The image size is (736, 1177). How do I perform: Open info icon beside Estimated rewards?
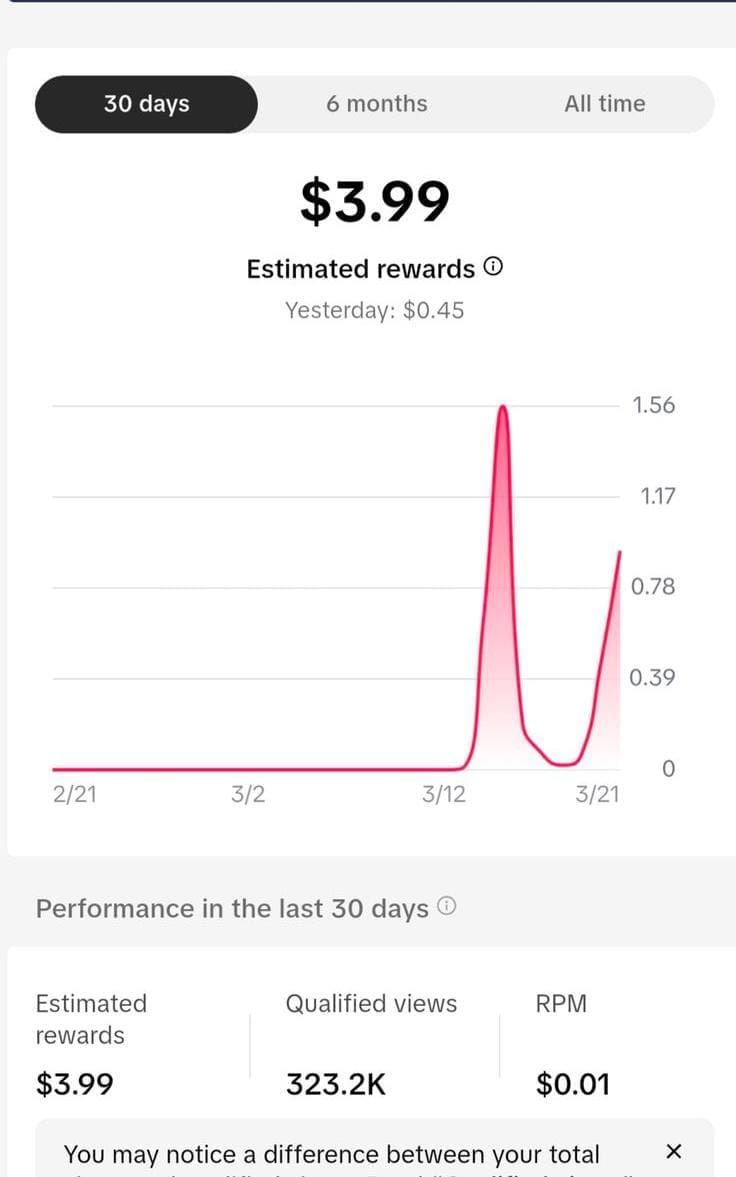[x=493, y=266]
